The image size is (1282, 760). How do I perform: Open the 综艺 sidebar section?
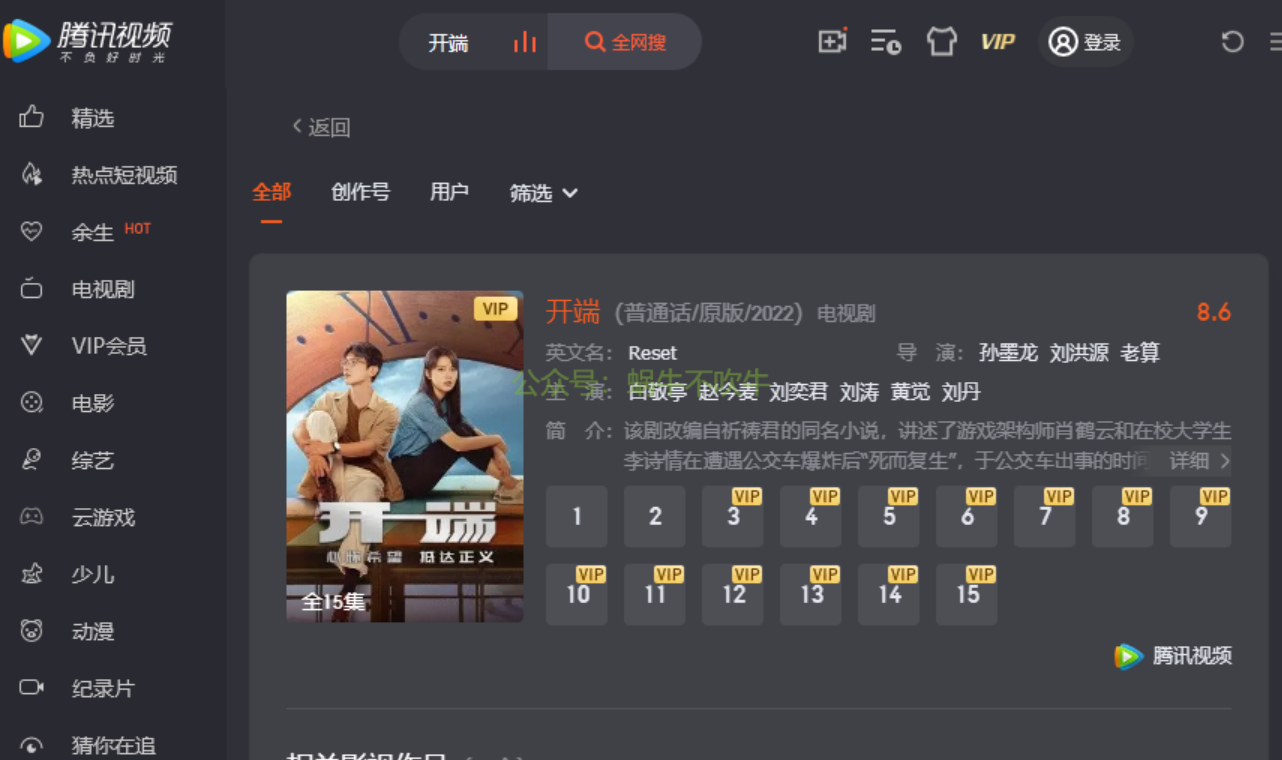(92, 461)
